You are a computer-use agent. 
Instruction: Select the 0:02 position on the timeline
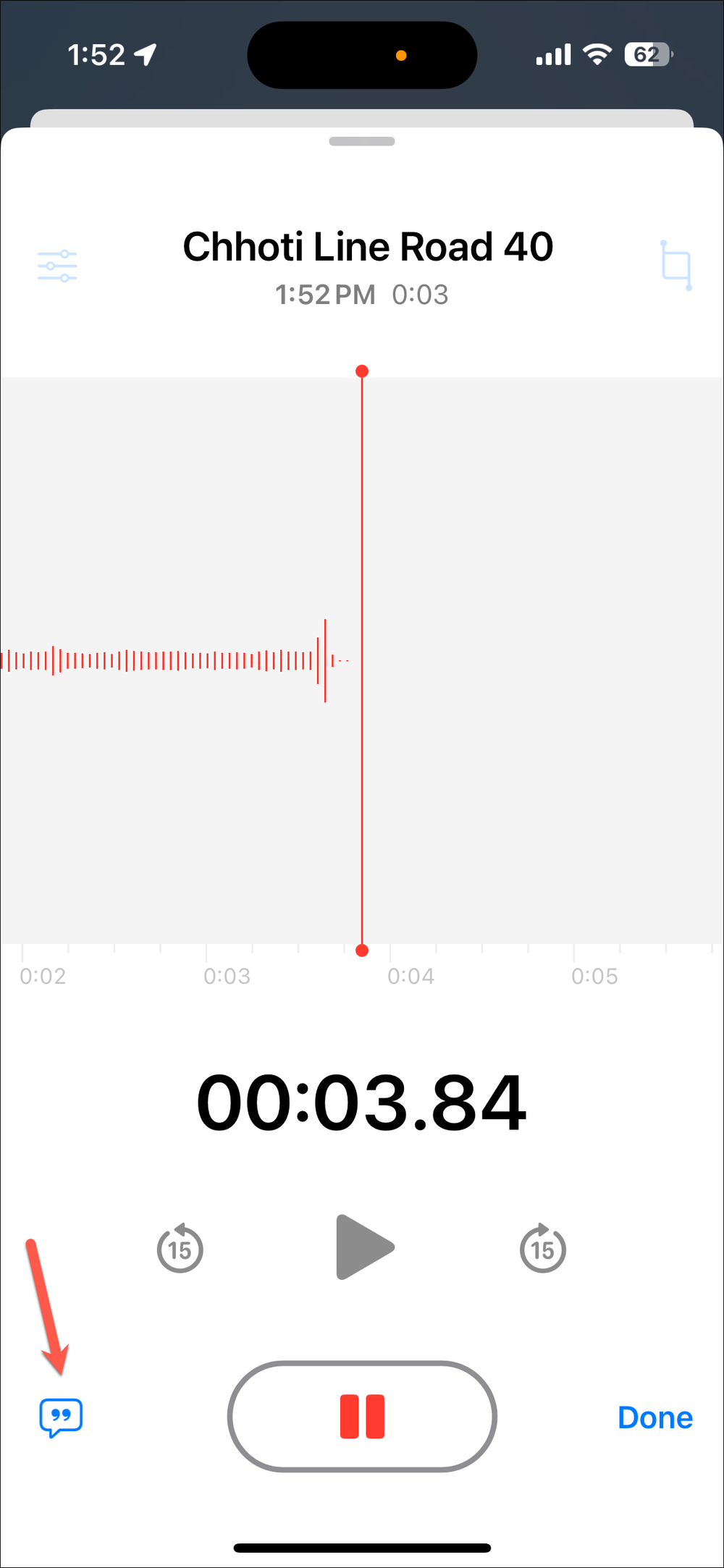[41, 976]
